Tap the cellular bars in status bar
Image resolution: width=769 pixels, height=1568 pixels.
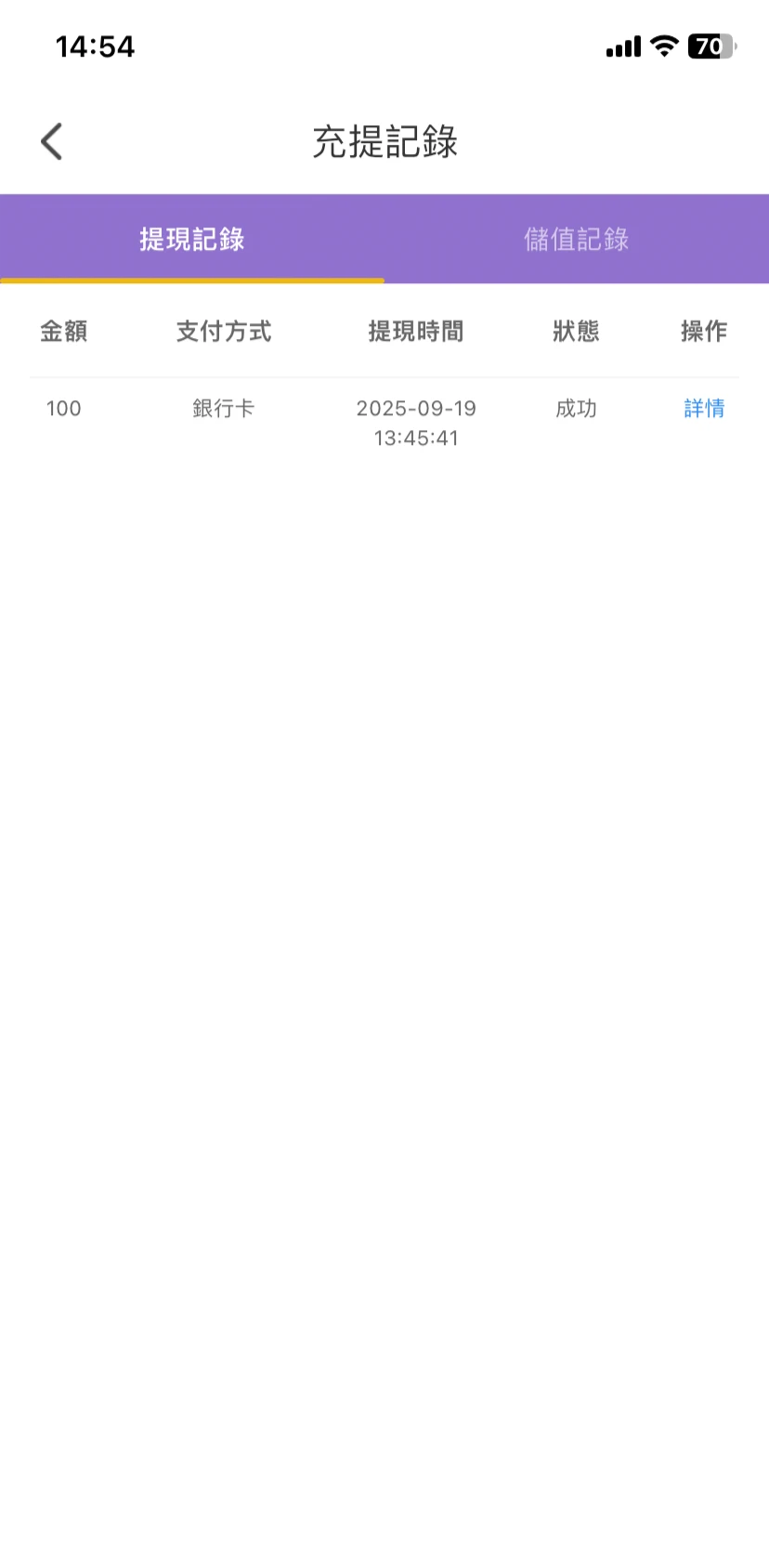click(x=623, y=46)
